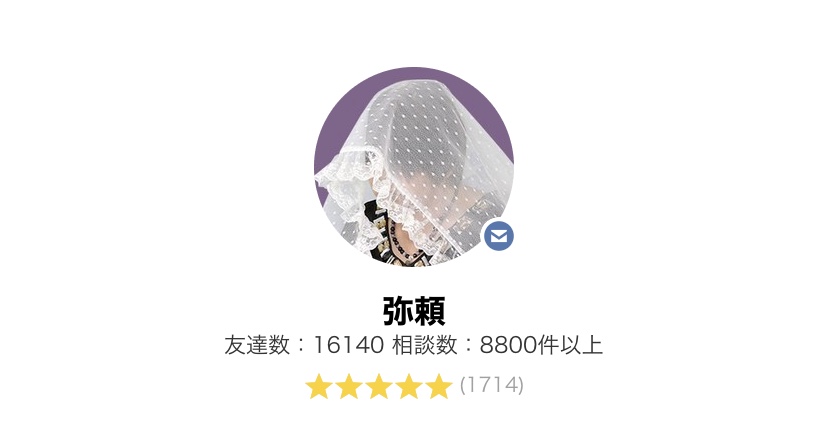
Task: Open 弥頼's profile picture
Action: click(413, 166)
